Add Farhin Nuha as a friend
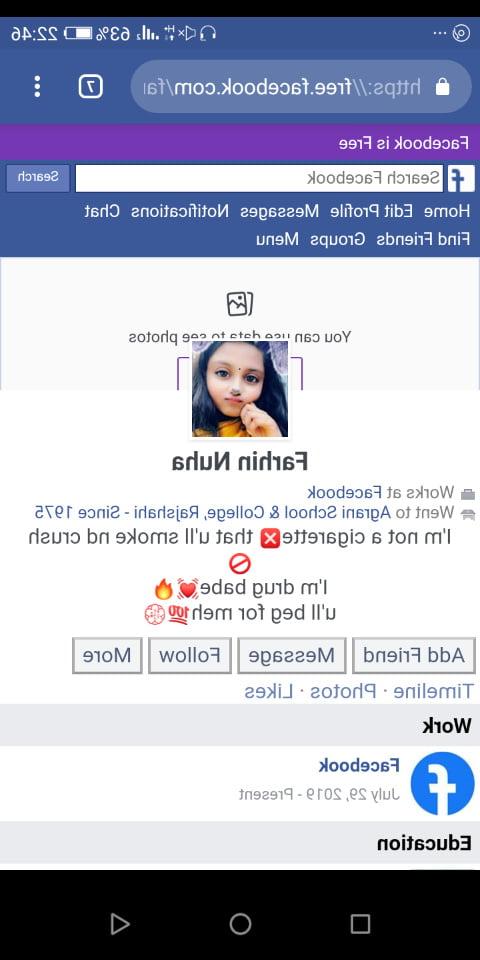480x960 pixels. (x=414, y=656)
